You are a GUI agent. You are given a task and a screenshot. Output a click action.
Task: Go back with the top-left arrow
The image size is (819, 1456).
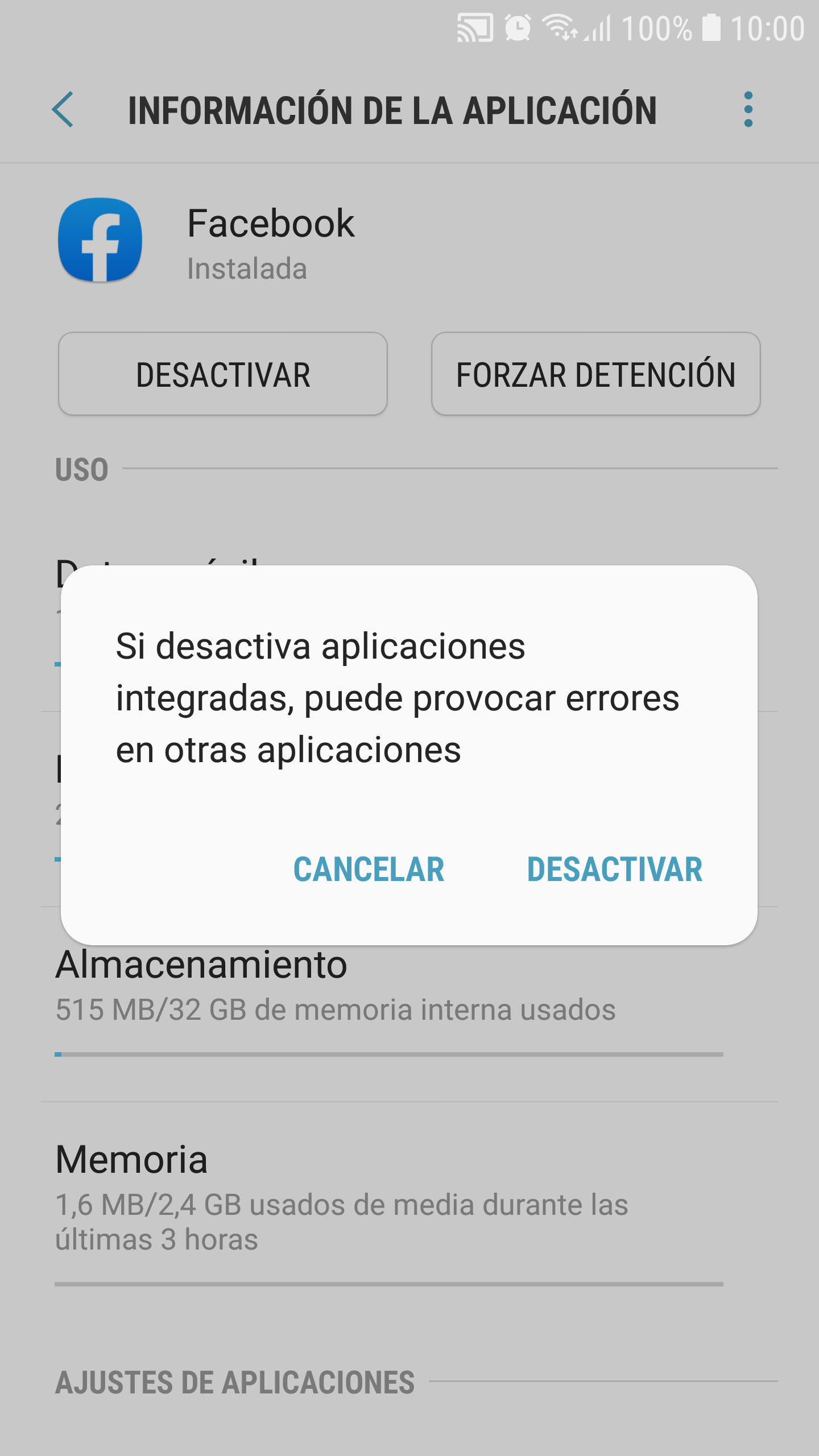[x=63, y=109]
